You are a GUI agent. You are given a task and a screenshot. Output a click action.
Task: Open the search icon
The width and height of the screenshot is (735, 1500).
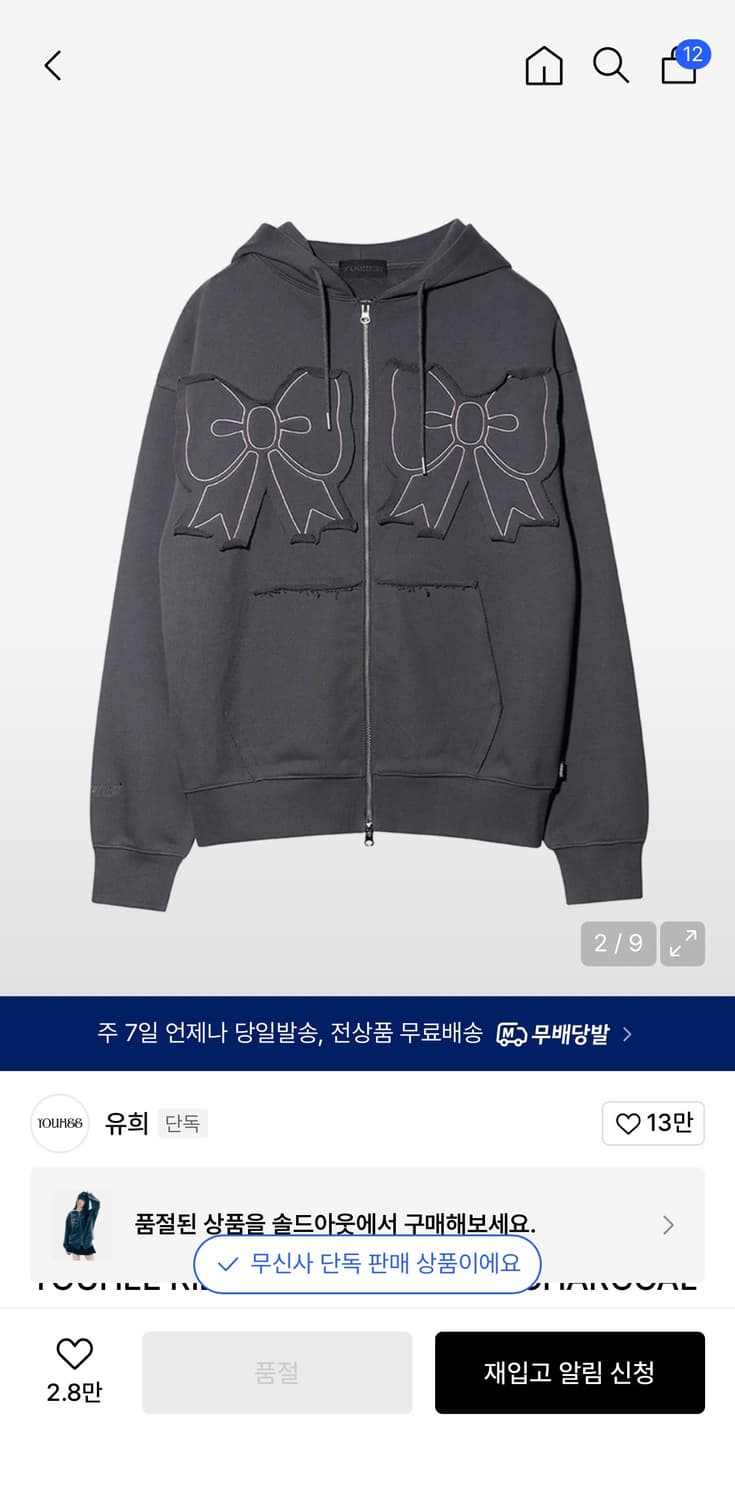click(611, 67)
